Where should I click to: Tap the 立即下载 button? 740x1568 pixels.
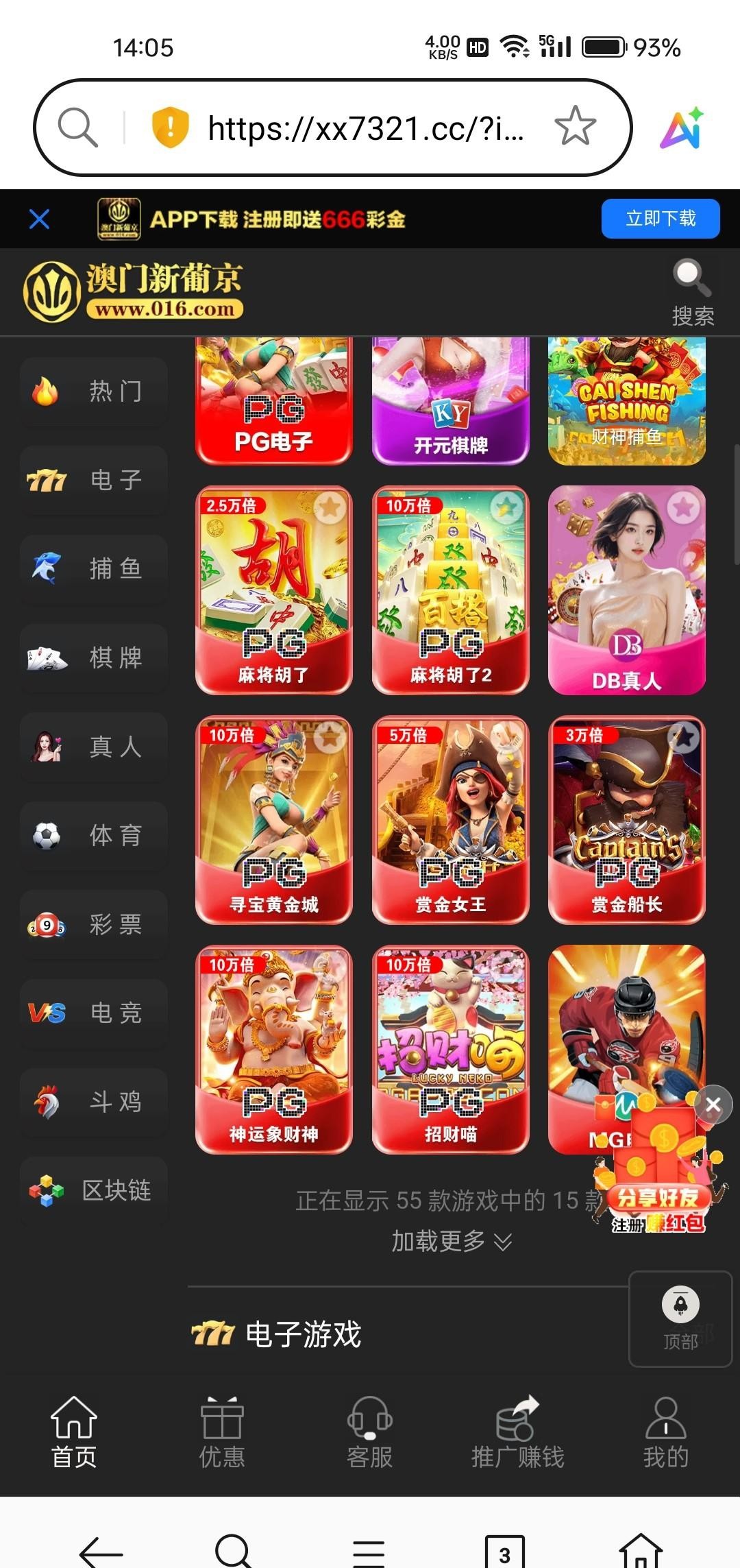pyautogui.click(x=660, y=219)
